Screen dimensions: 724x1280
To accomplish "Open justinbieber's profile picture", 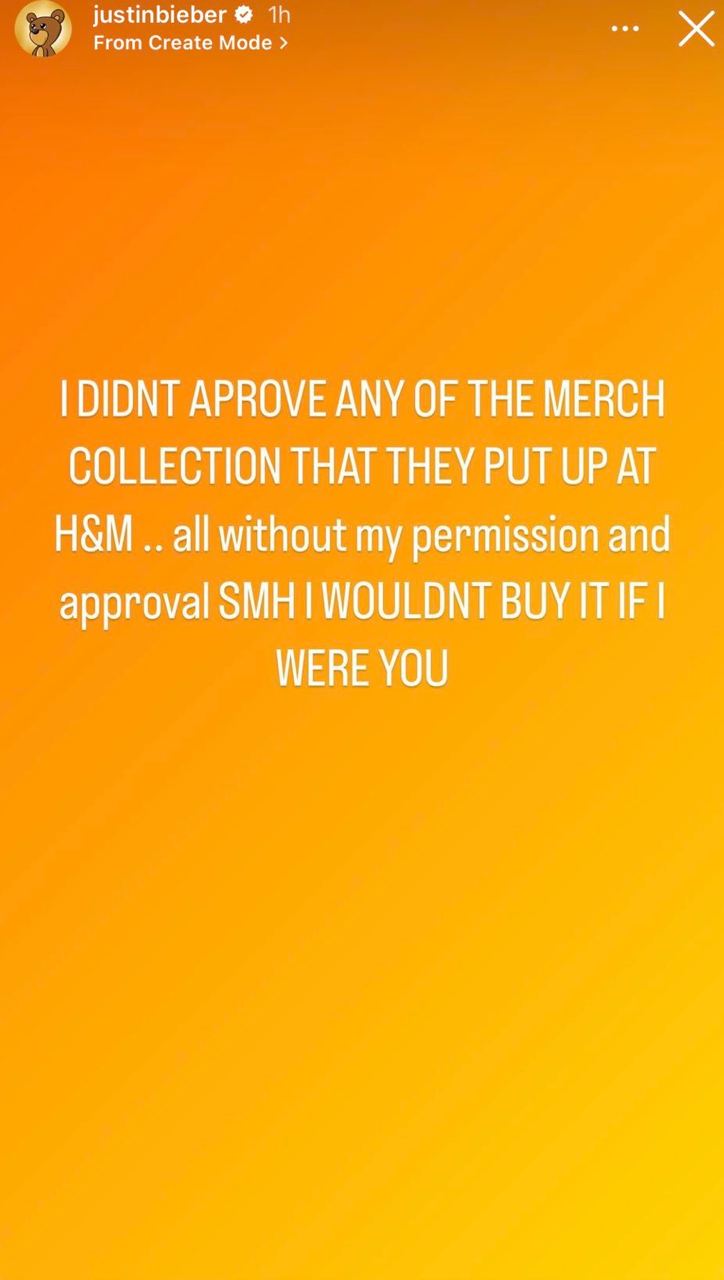I will point(43,30).
